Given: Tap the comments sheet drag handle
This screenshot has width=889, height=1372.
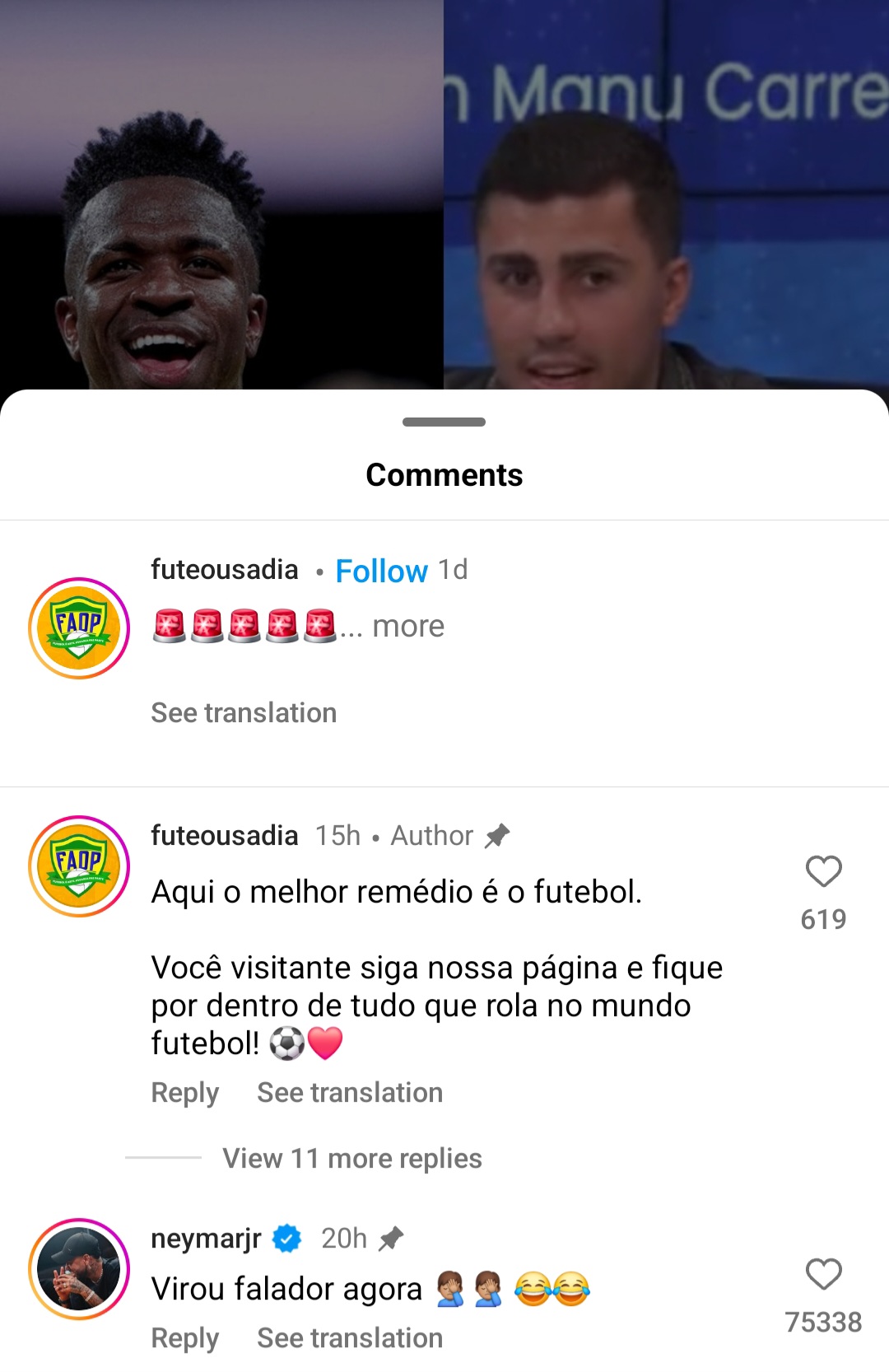Looking at the screenshot, I should (444, 422).
